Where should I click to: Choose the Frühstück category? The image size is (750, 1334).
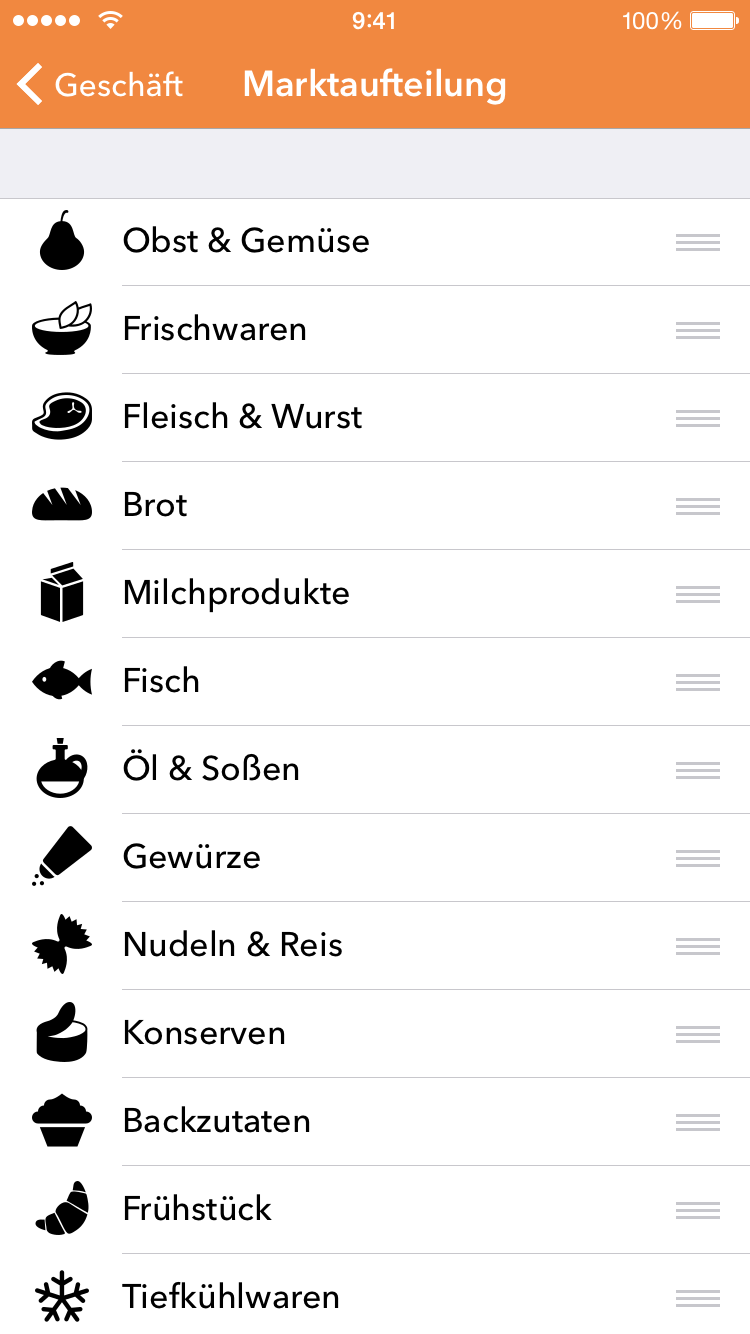375,1210
